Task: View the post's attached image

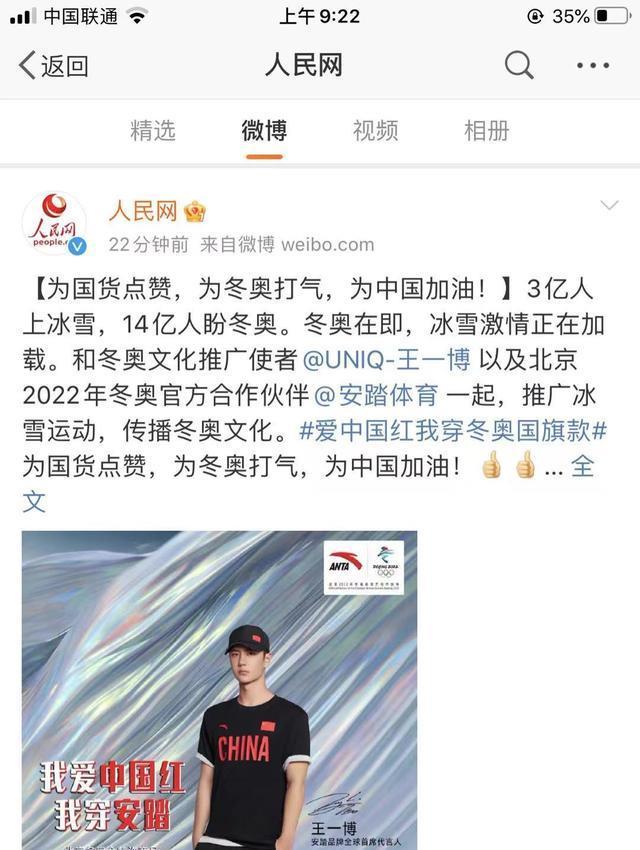Action: 219,690
